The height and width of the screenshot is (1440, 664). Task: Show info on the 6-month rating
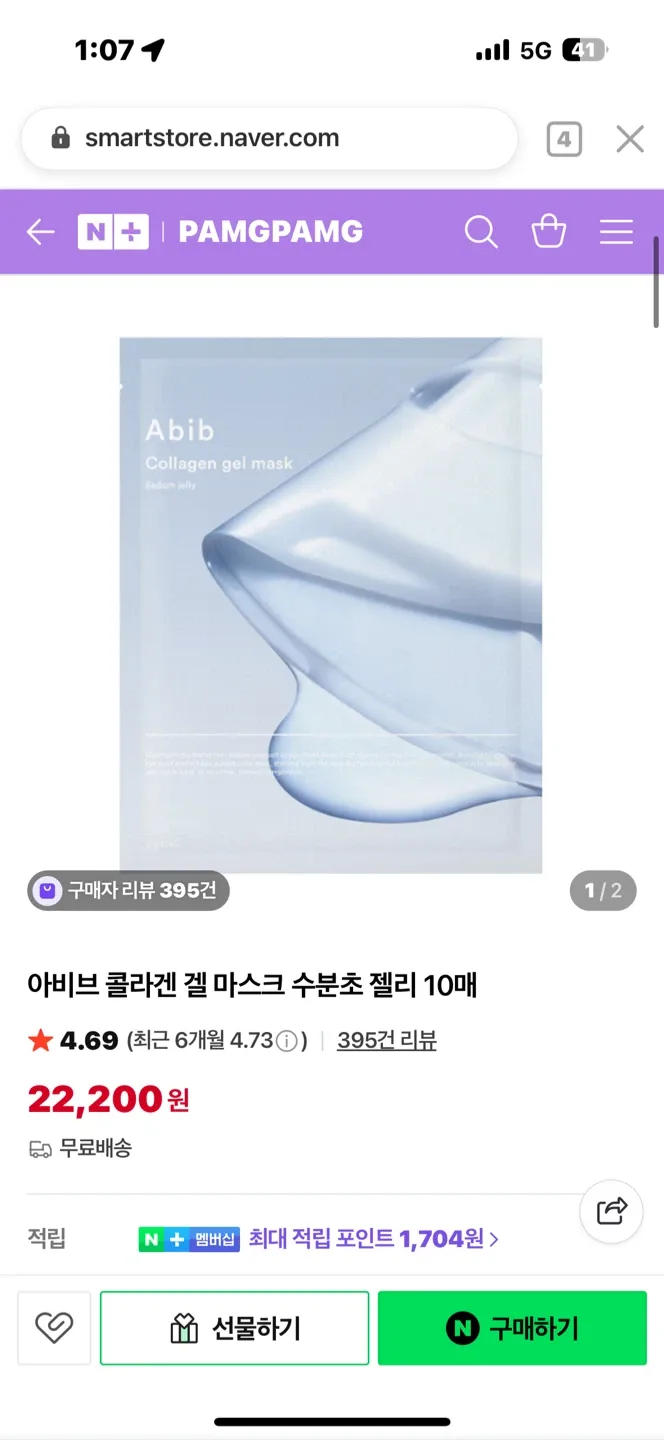coord(286,1041)
